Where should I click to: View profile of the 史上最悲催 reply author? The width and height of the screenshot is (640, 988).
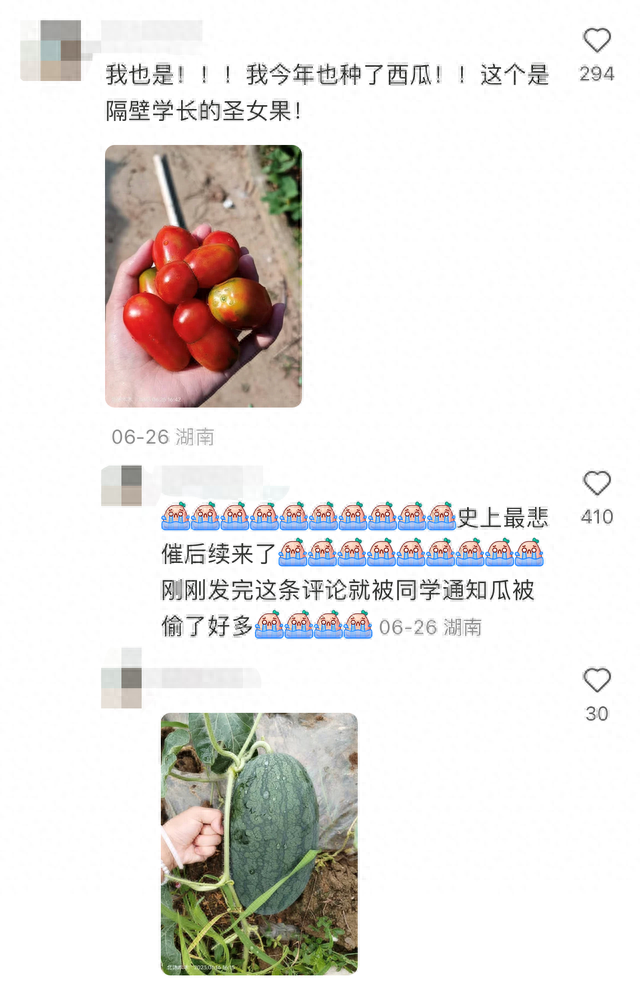121,485
